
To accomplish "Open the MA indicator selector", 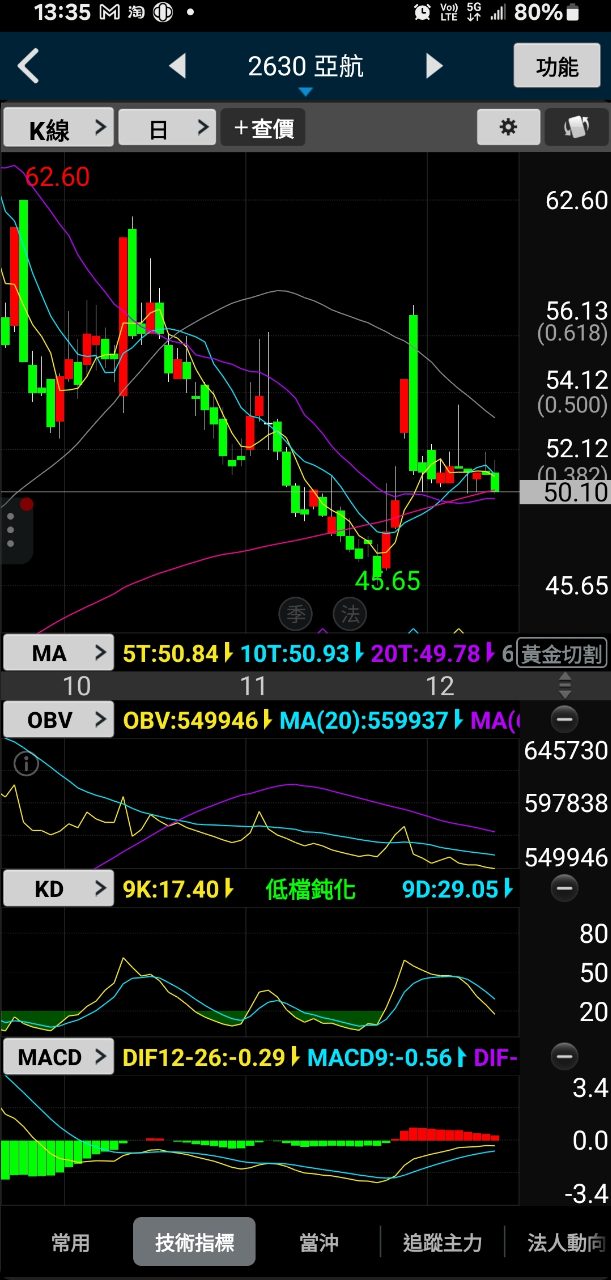I will tap(57, 654).
